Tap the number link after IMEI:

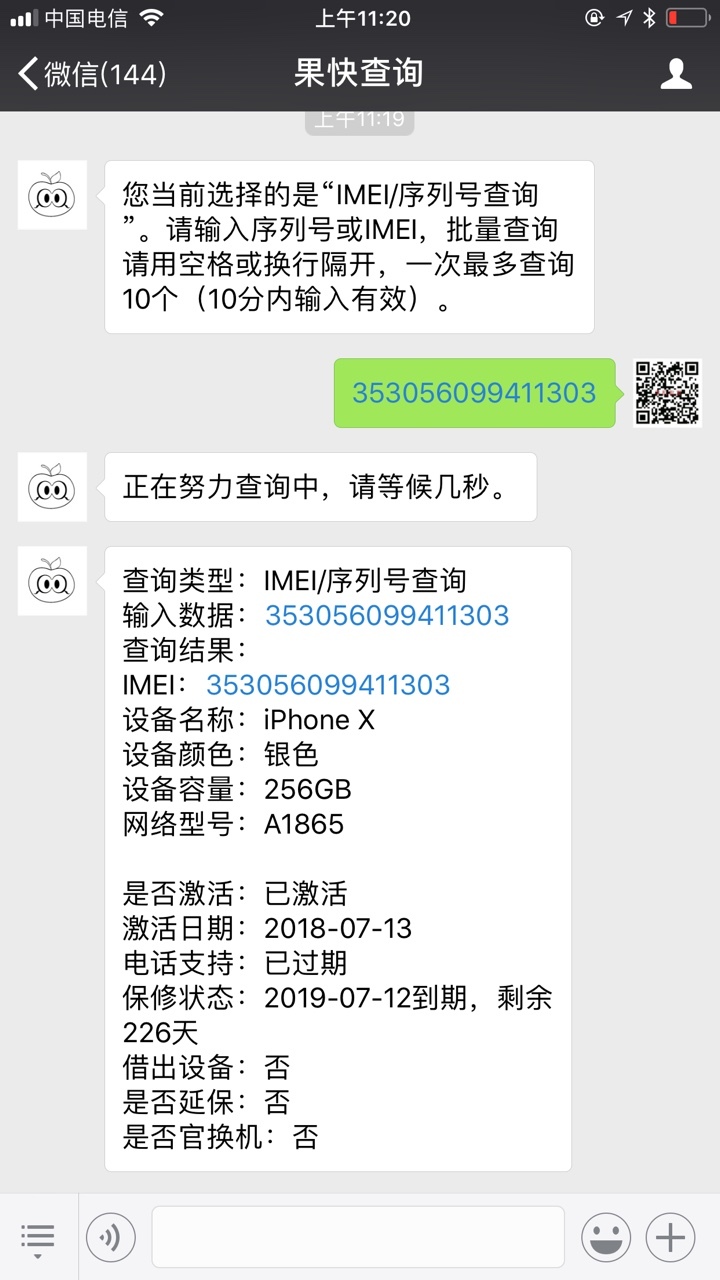(x=328, y=685)
